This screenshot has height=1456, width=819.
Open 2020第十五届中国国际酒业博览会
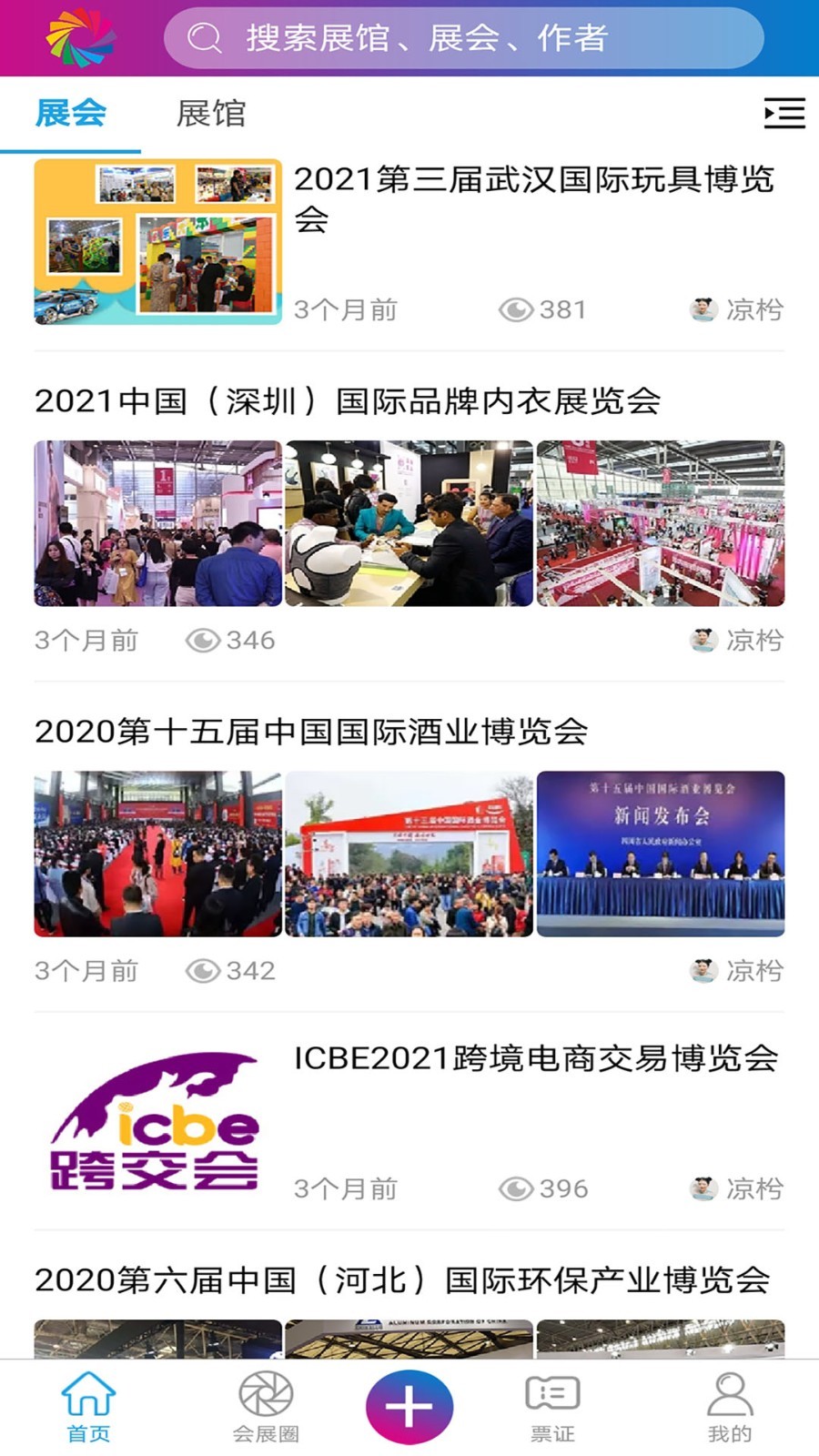click(311, 732)
